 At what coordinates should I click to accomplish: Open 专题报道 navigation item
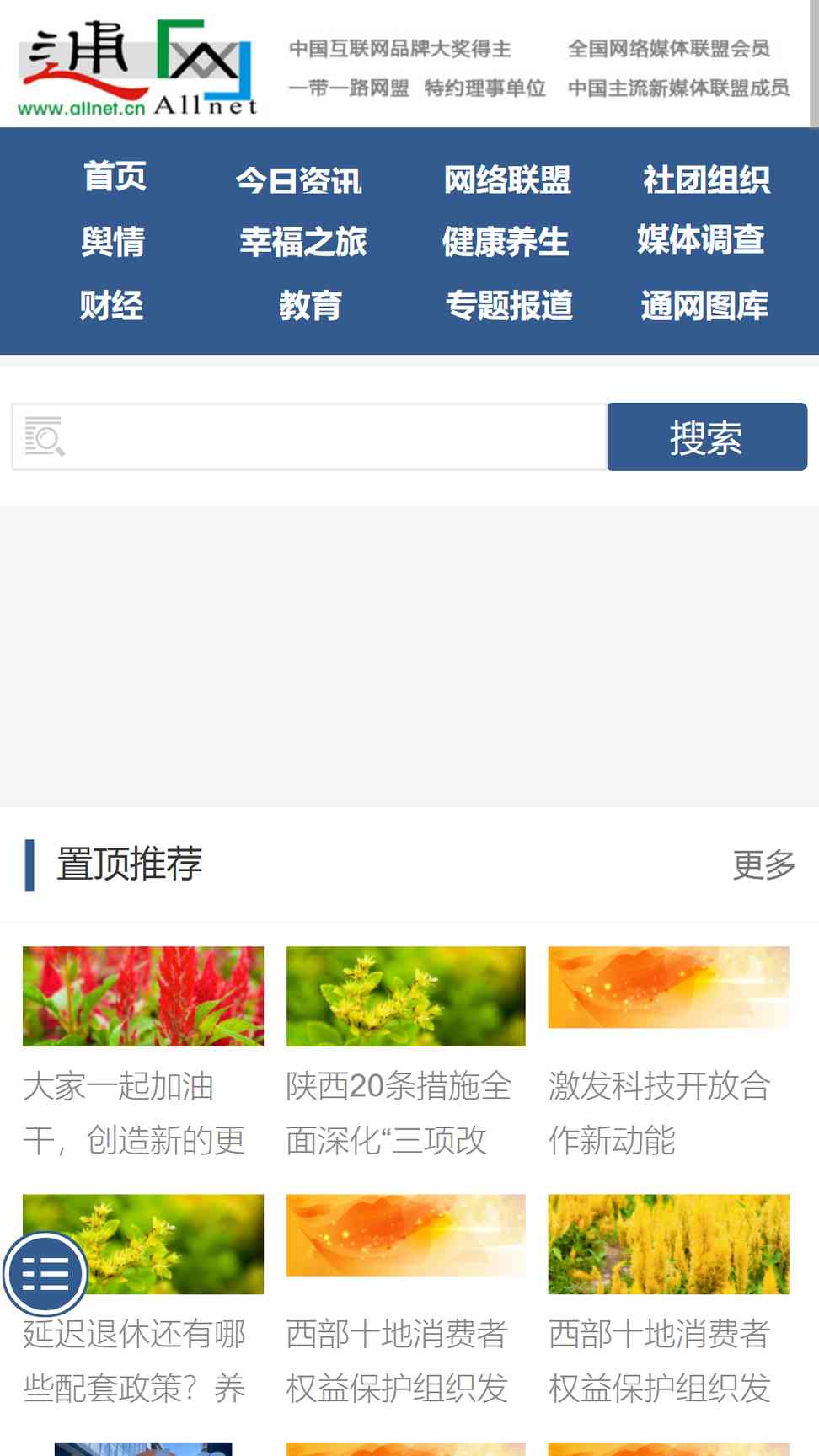(509, 305)
